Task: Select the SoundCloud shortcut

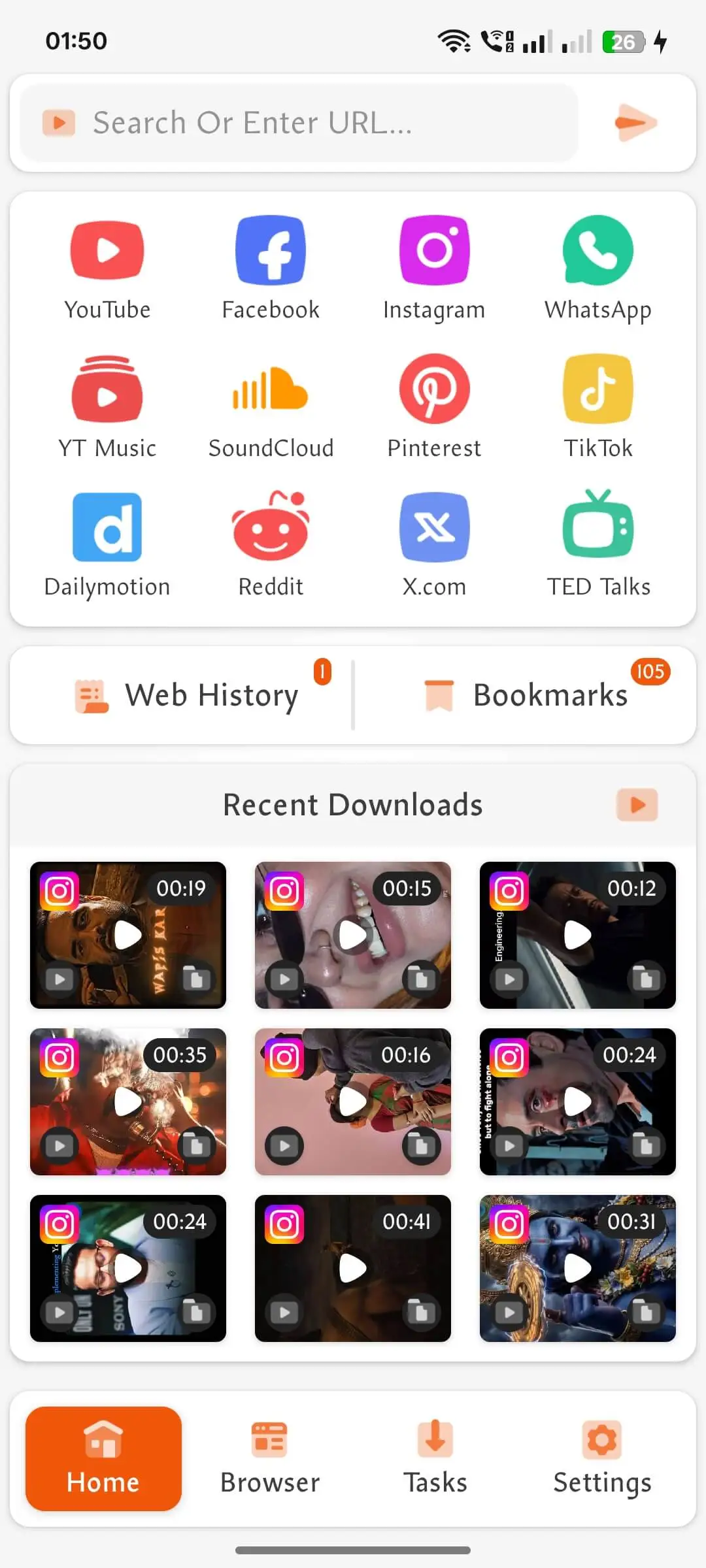Action: [271, 403]
